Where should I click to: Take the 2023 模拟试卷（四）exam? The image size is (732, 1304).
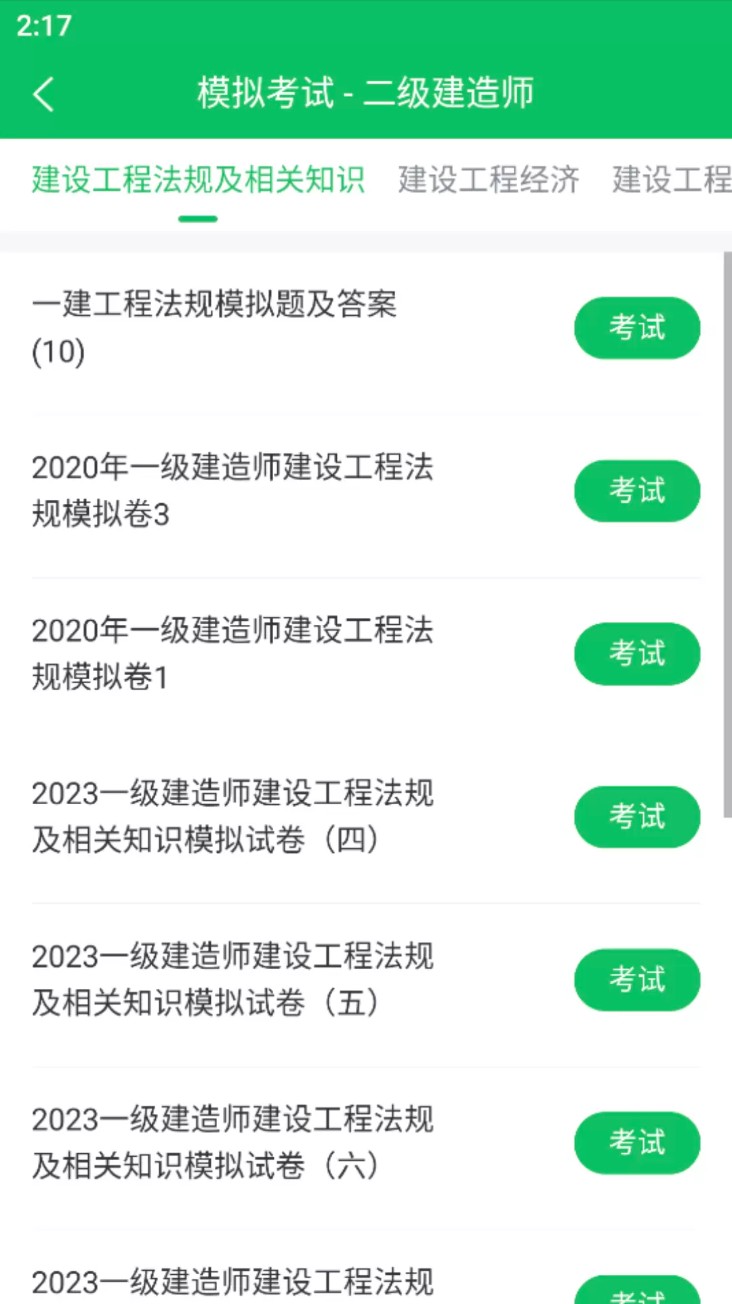(637, 817)
